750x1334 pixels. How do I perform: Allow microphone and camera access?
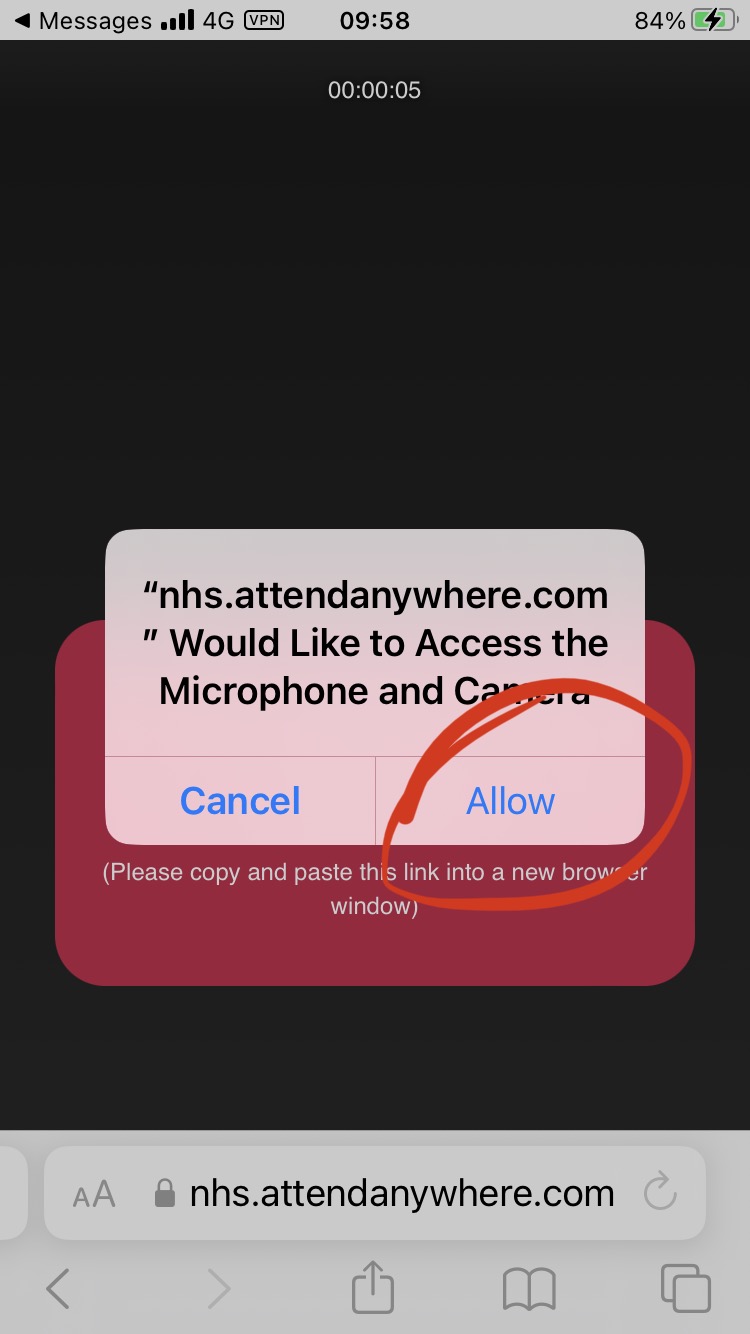tap(510, 801)
